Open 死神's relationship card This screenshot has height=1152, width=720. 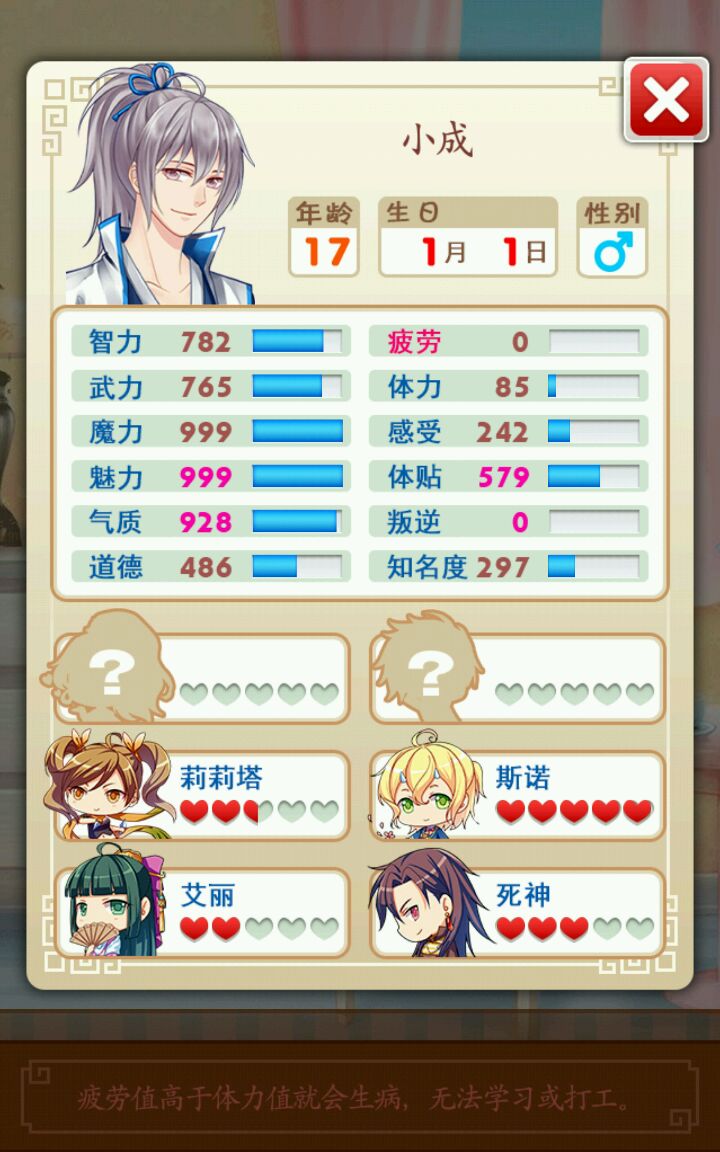coord(519,911)
